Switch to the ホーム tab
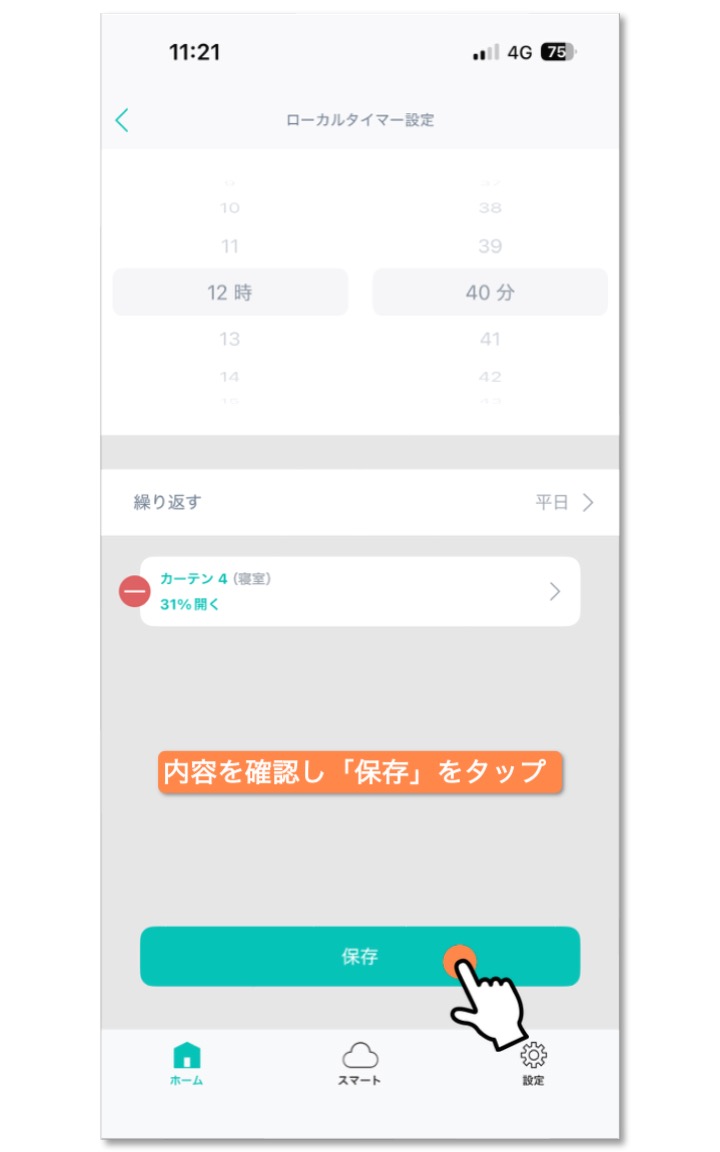This screenshot has width=720, height=1152. click(187, 1064)
